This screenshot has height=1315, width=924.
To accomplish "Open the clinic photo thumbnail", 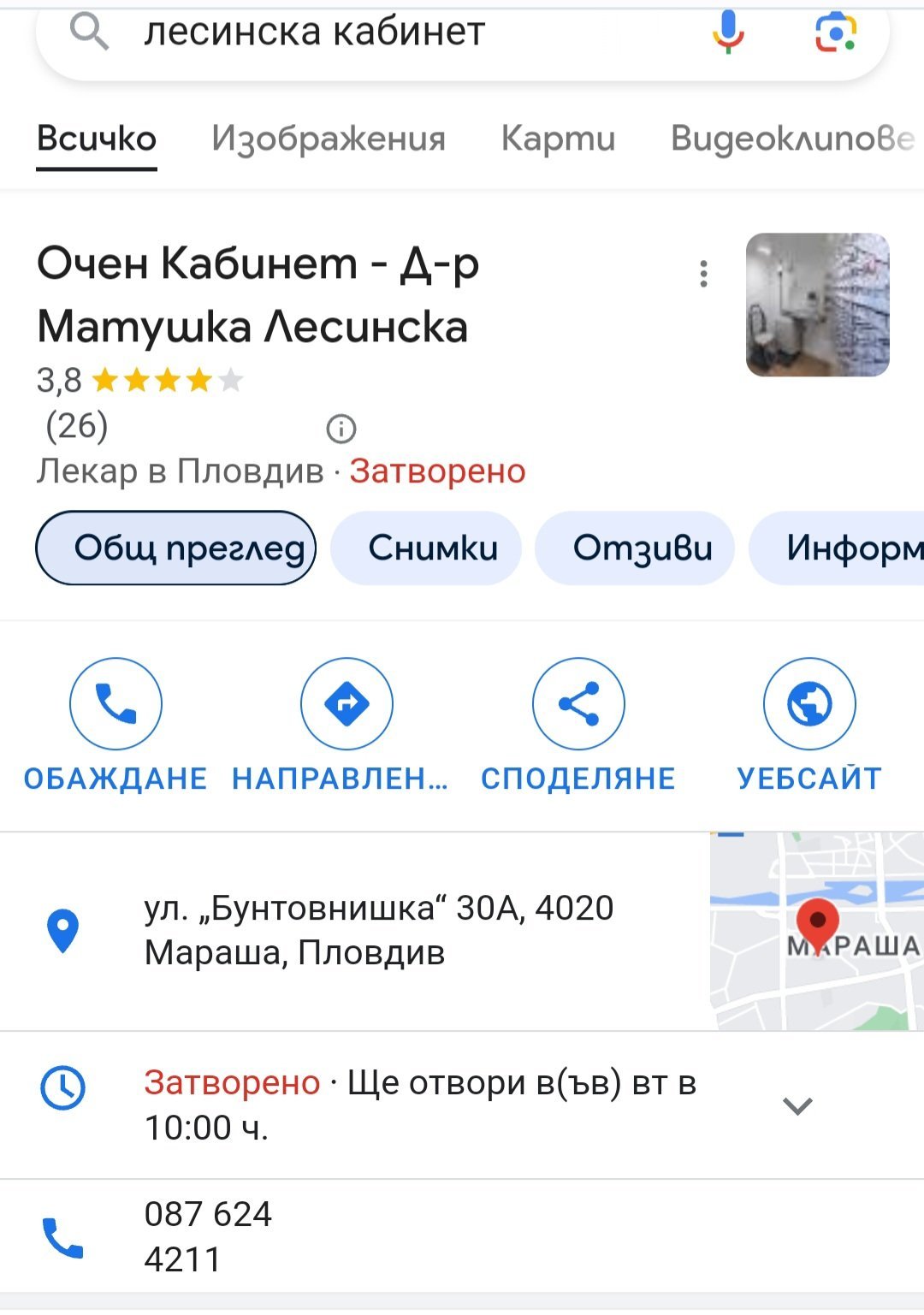I will 817,305.
